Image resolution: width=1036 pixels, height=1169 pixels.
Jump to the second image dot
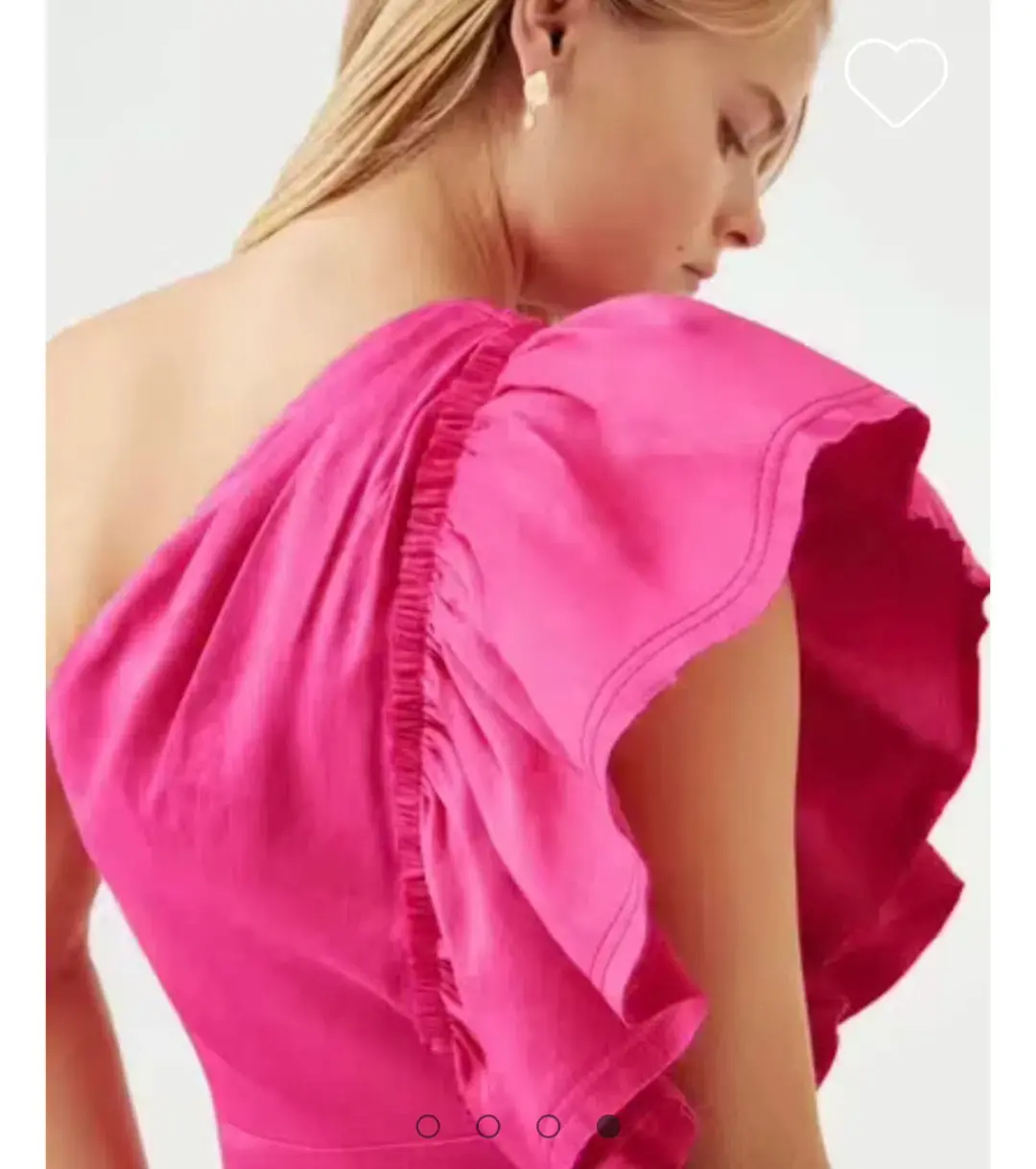488,1126
